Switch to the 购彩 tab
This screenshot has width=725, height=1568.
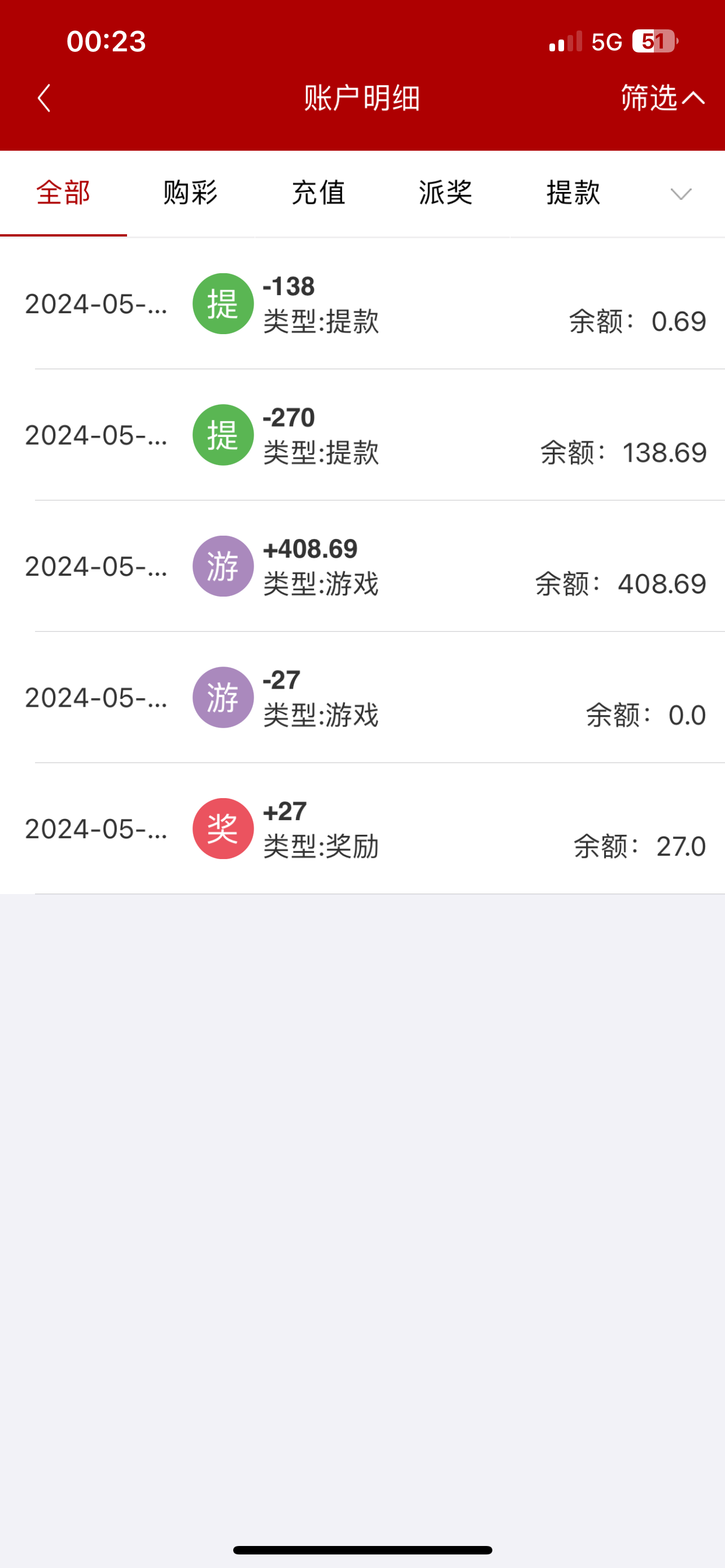(x=190, y=193)
